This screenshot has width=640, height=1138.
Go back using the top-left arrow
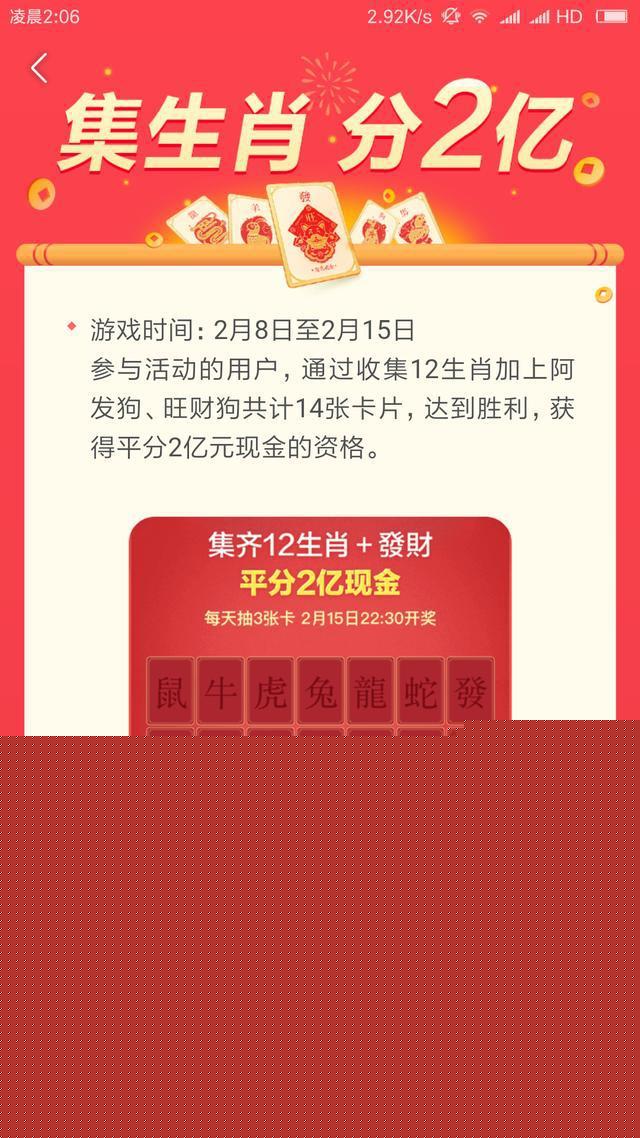tap(39, 68)
